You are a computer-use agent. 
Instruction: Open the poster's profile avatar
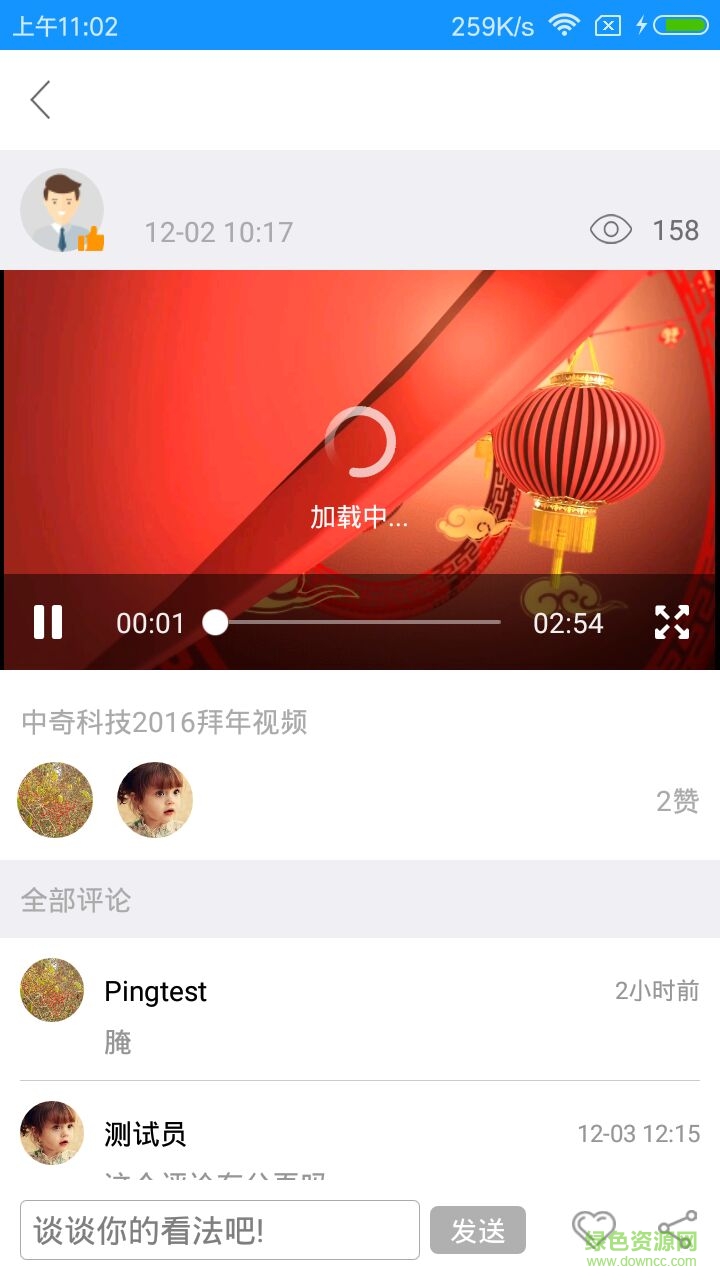click(62, 210)
